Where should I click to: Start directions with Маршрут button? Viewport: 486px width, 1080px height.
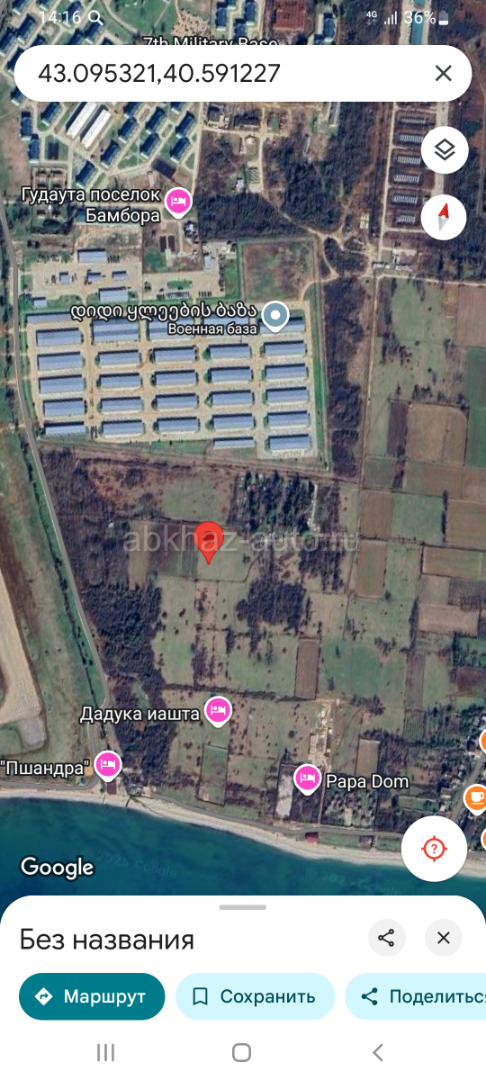pyautogui.click(x=92, y=997)
